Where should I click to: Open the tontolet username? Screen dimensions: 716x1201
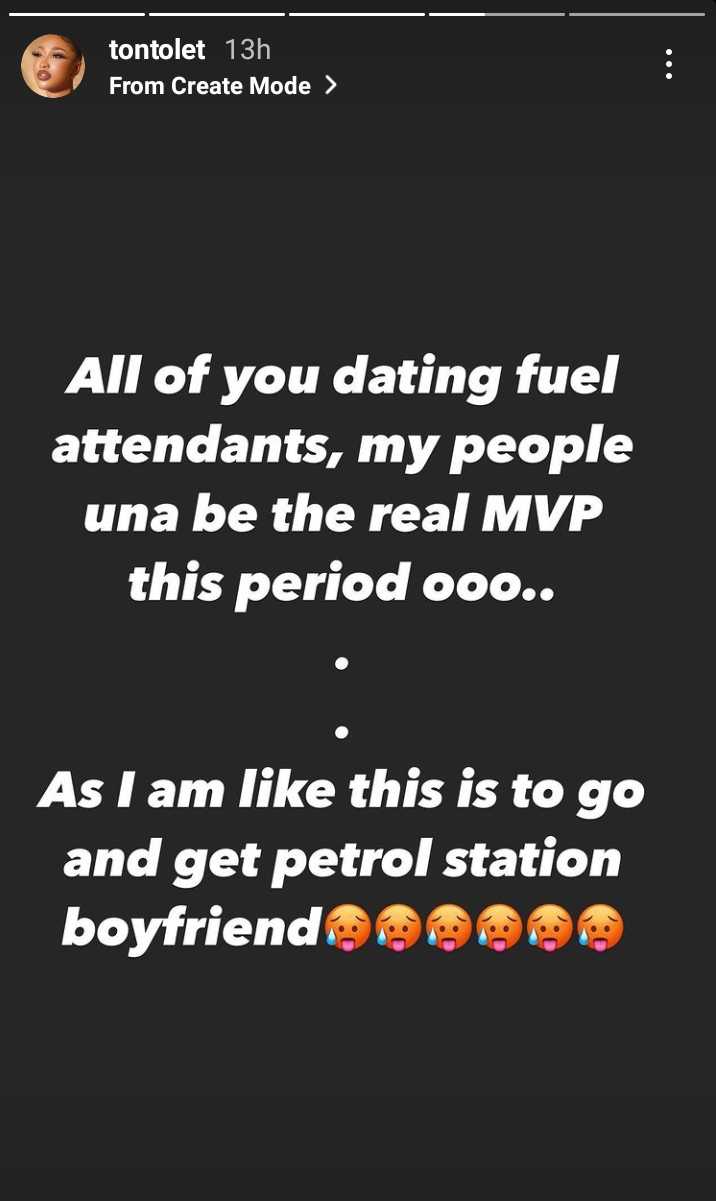point(157,50)
